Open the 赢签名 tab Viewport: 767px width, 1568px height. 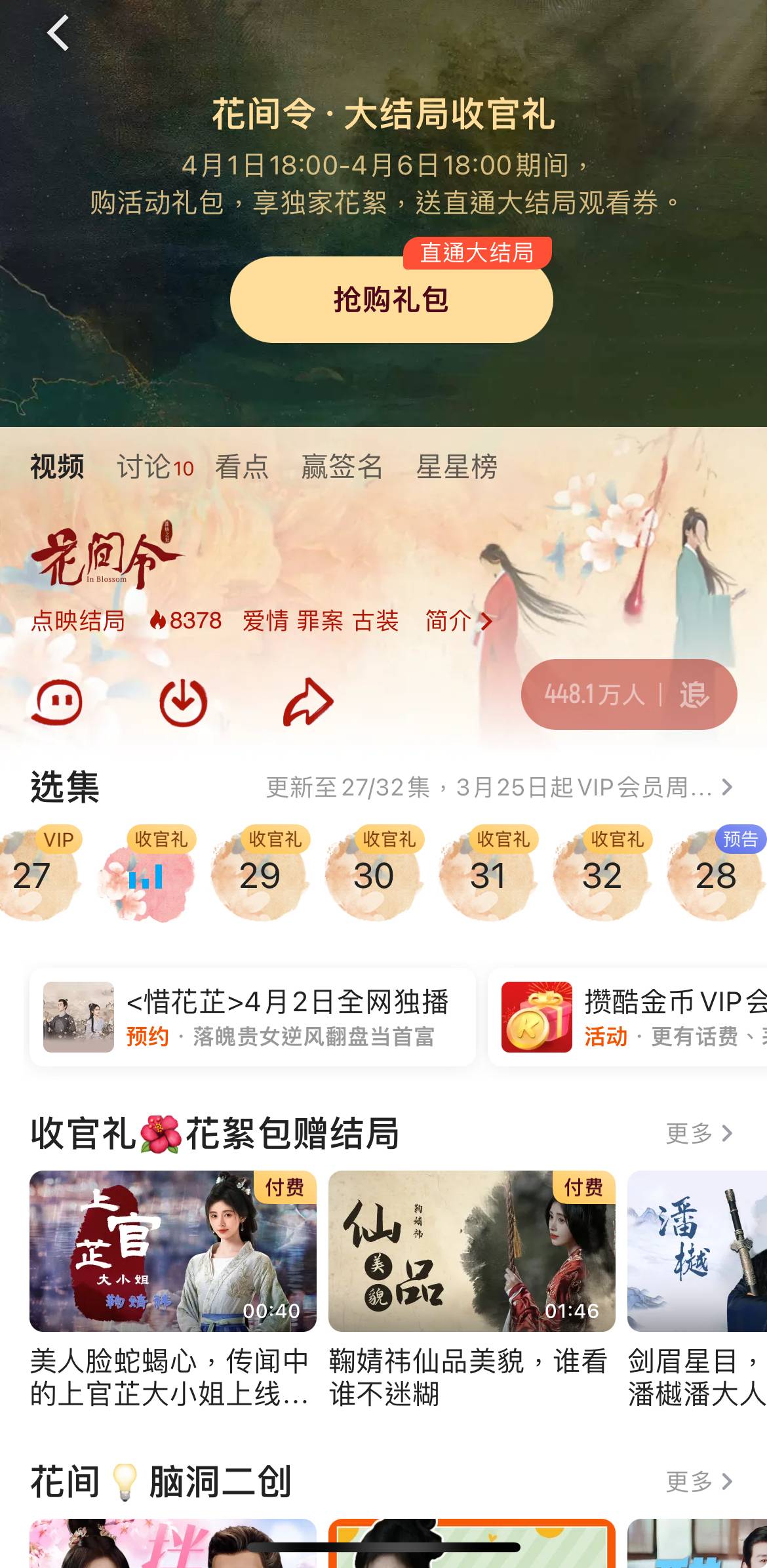click(x=341, y=467)
